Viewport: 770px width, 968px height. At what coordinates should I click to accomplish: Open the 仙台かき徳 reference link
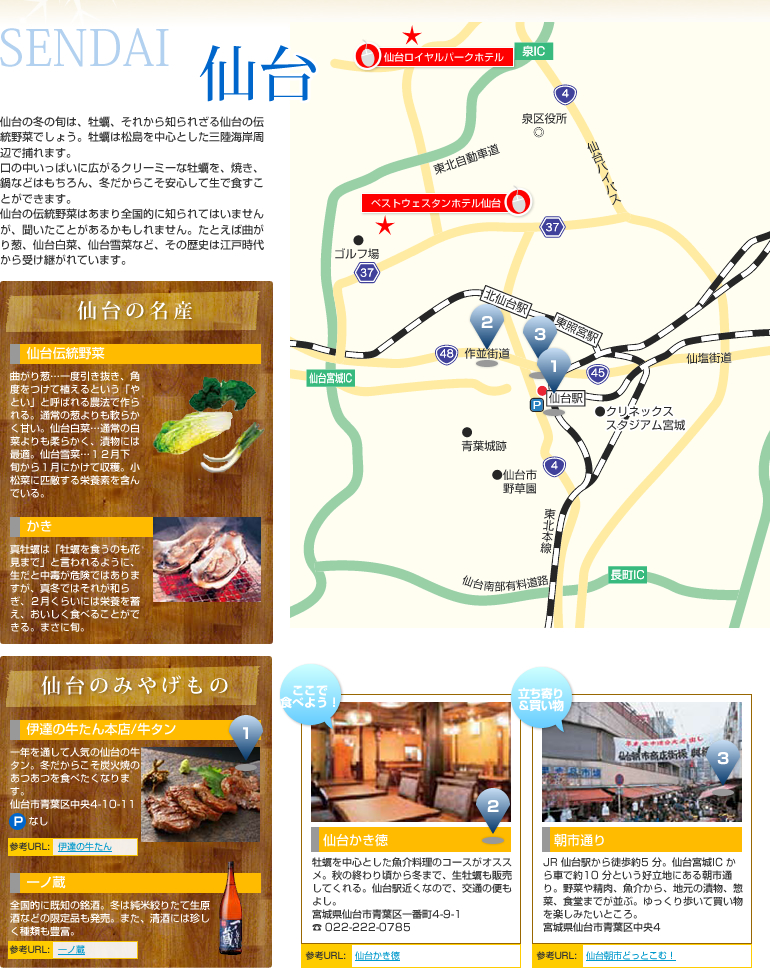click(377, 956)
